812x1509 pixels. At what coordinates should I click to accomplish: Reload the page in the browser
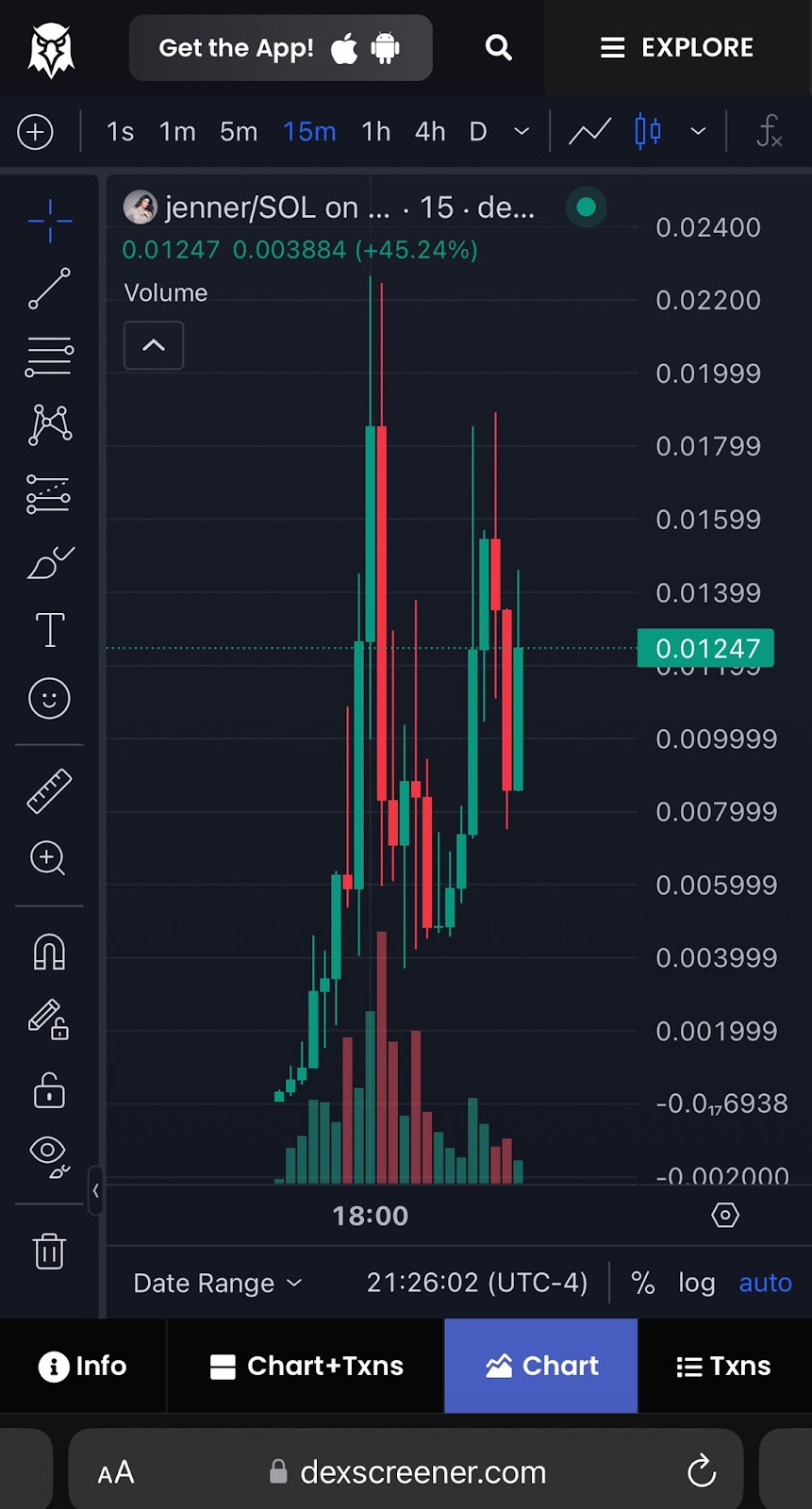702,1471
